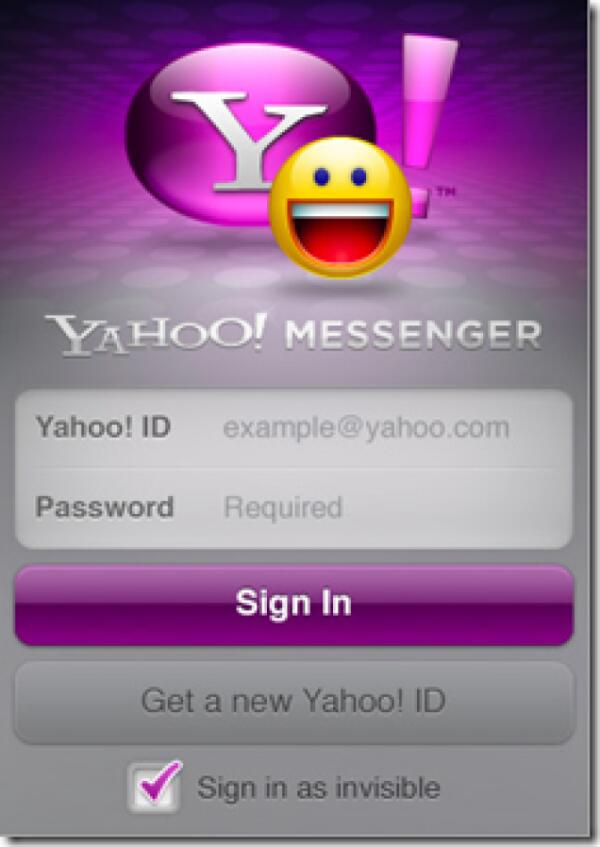Tap the purple Sign In button
This screenshot has height=847, width=600.
coord(293,604)
